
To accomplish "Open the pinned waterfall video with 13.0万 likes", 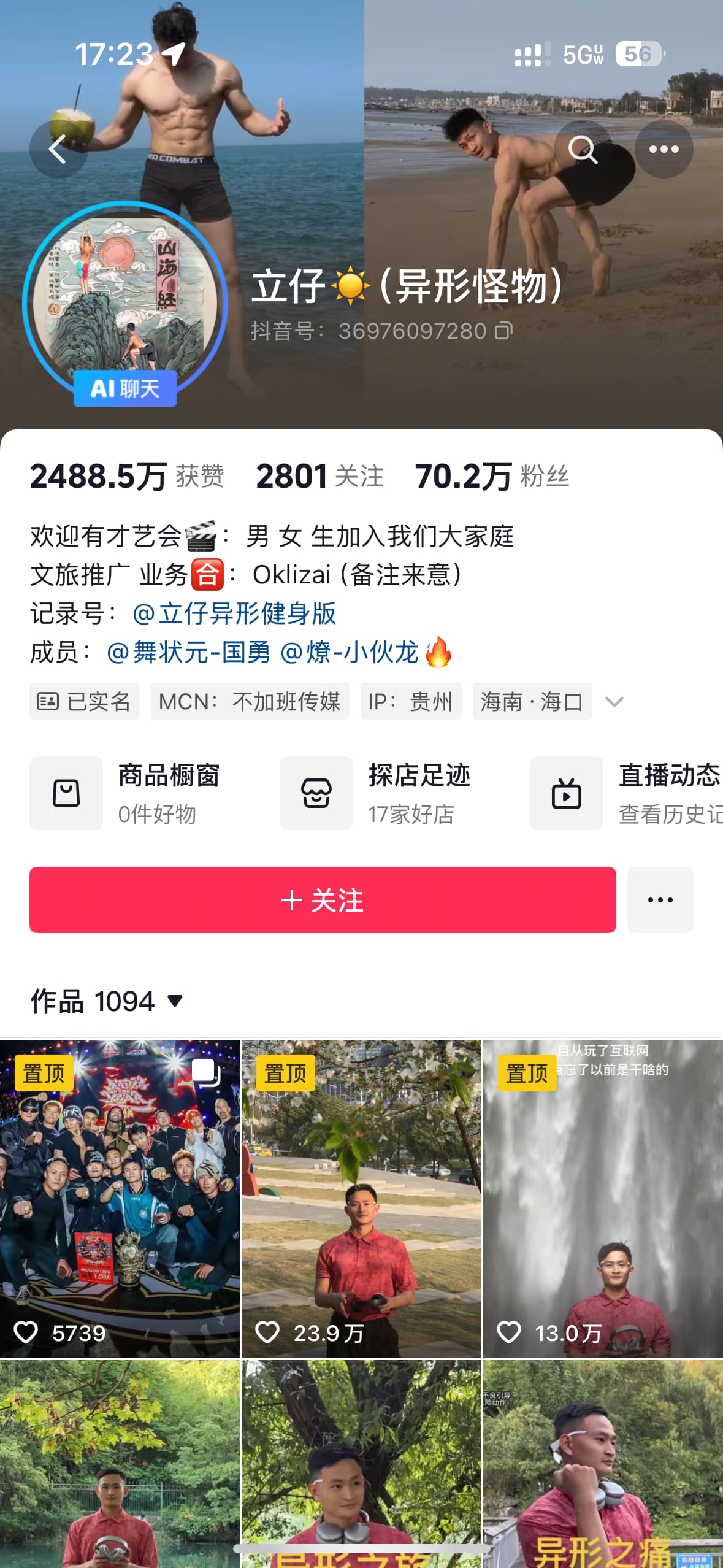I will (603, 1199).
